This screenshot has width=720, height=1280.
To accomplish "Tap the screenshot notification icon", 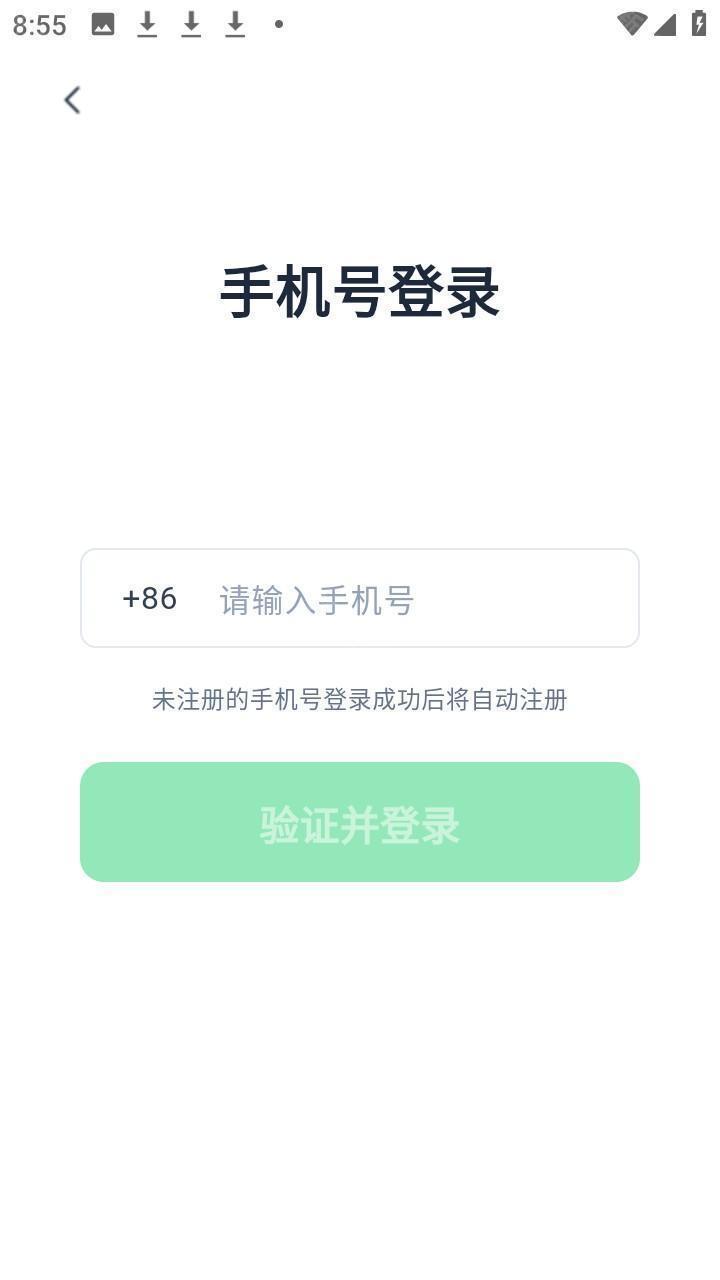I will click(102, 24).
